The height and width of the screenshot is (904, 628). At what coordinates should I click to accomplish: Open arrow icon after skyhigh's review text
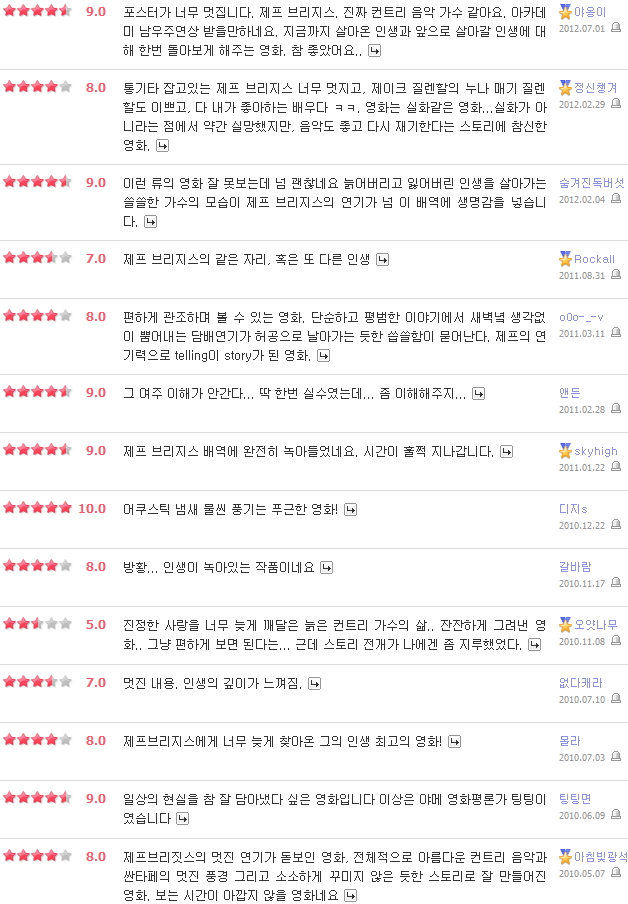point(506,451)
